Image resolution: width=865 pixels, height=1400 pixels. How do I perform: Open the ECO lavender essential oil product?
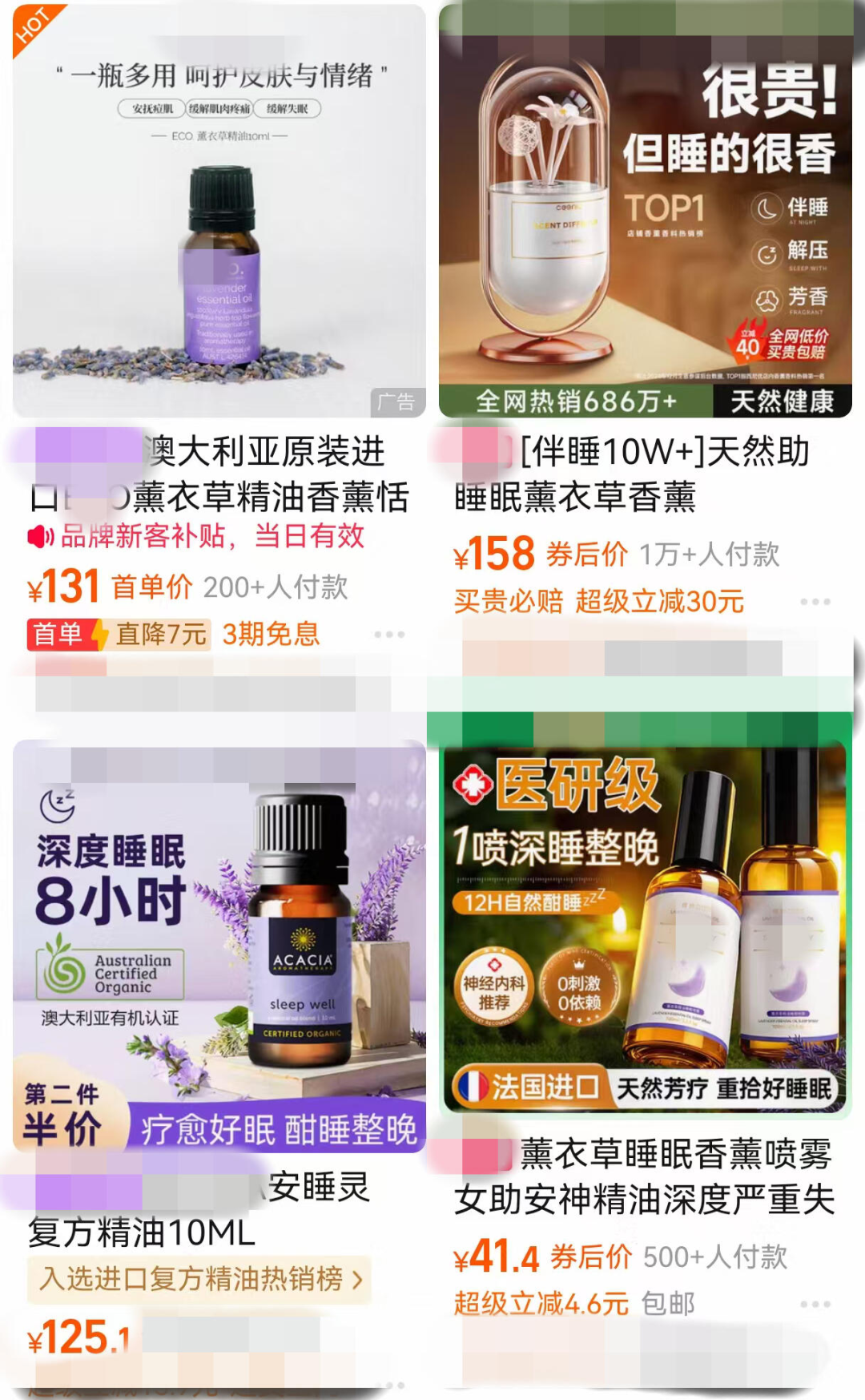(219, 210)
